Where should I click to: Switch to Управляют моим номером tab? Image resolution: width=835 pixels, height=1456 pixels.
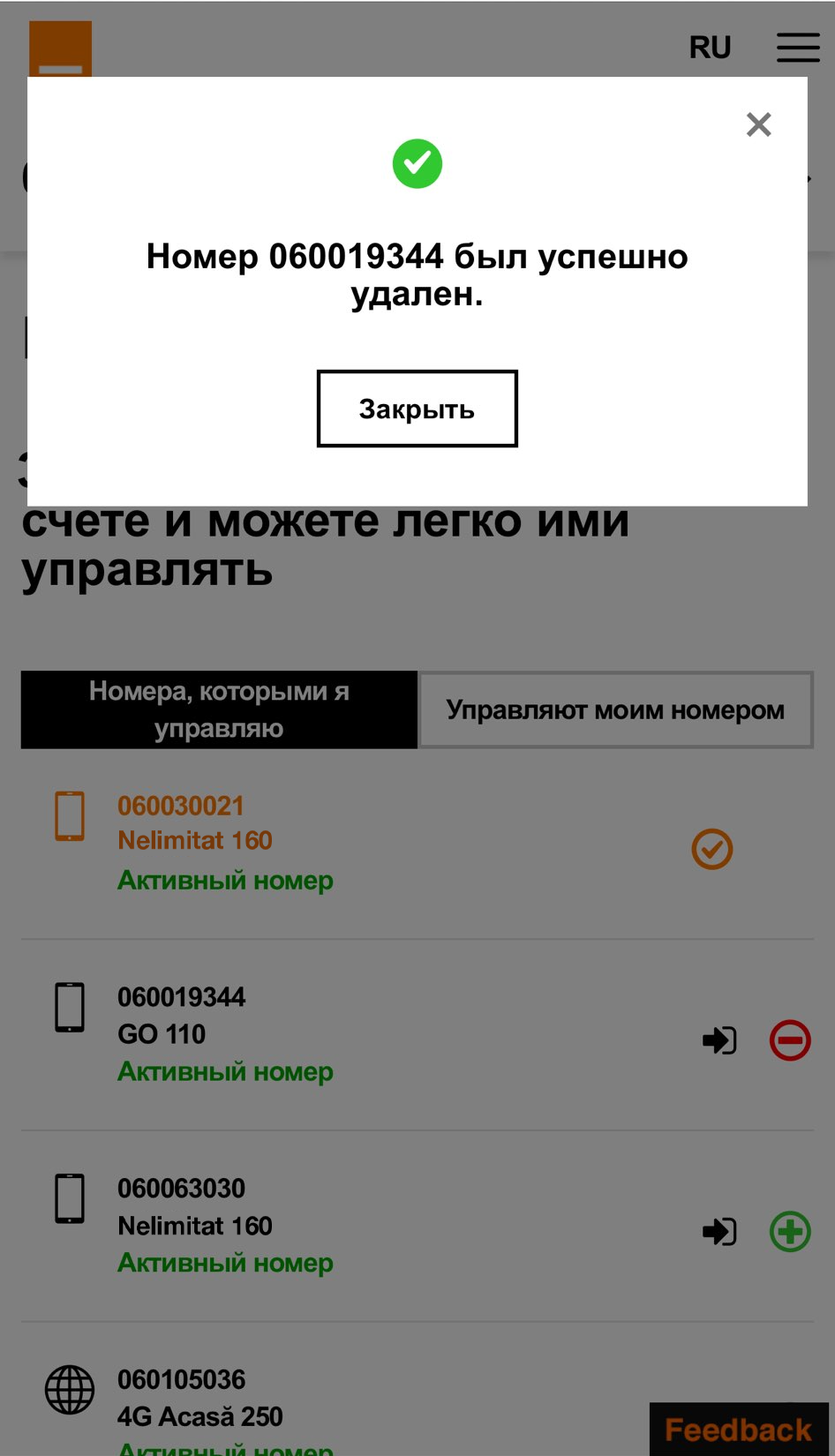click(x=615, y=710)
